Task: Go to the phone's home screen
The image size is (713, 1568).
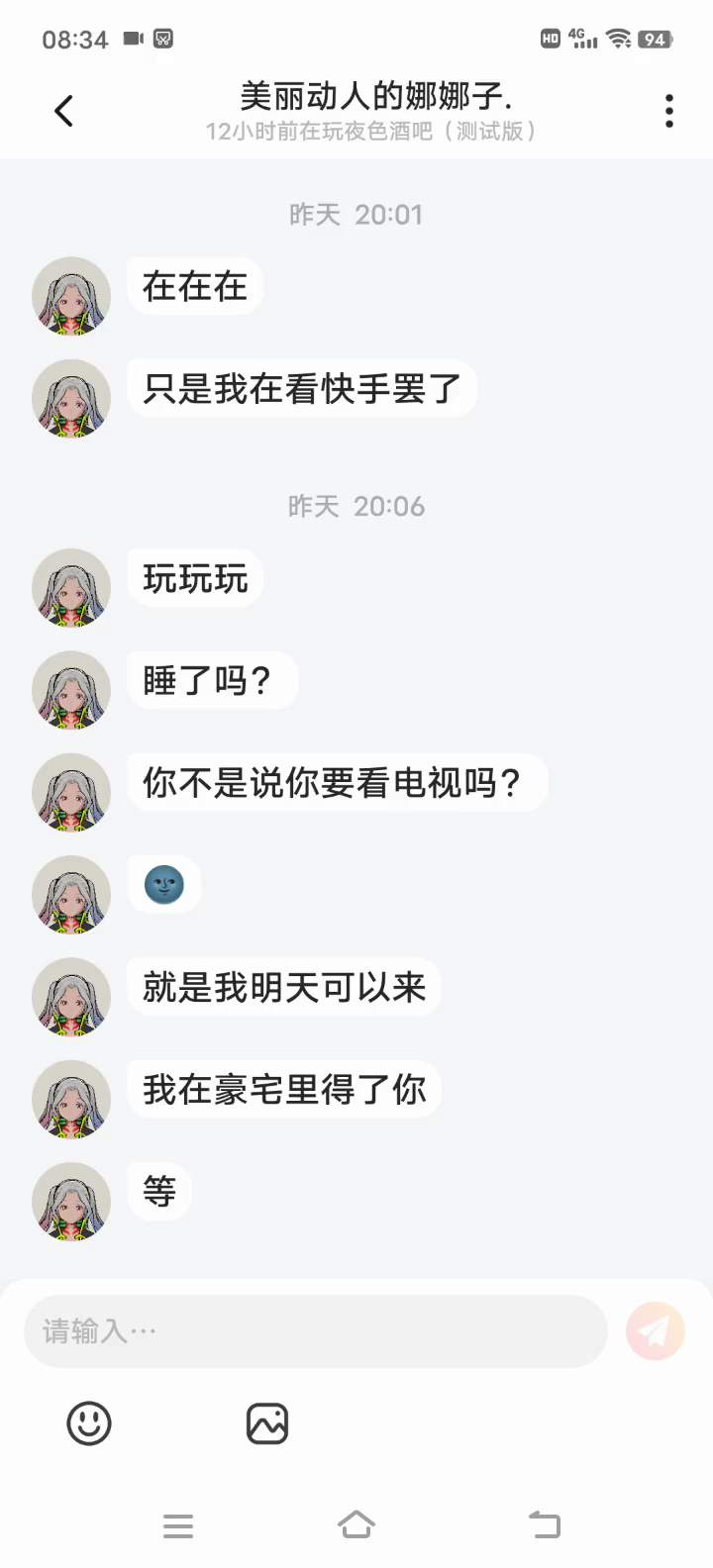Action: pos(356,1525)
